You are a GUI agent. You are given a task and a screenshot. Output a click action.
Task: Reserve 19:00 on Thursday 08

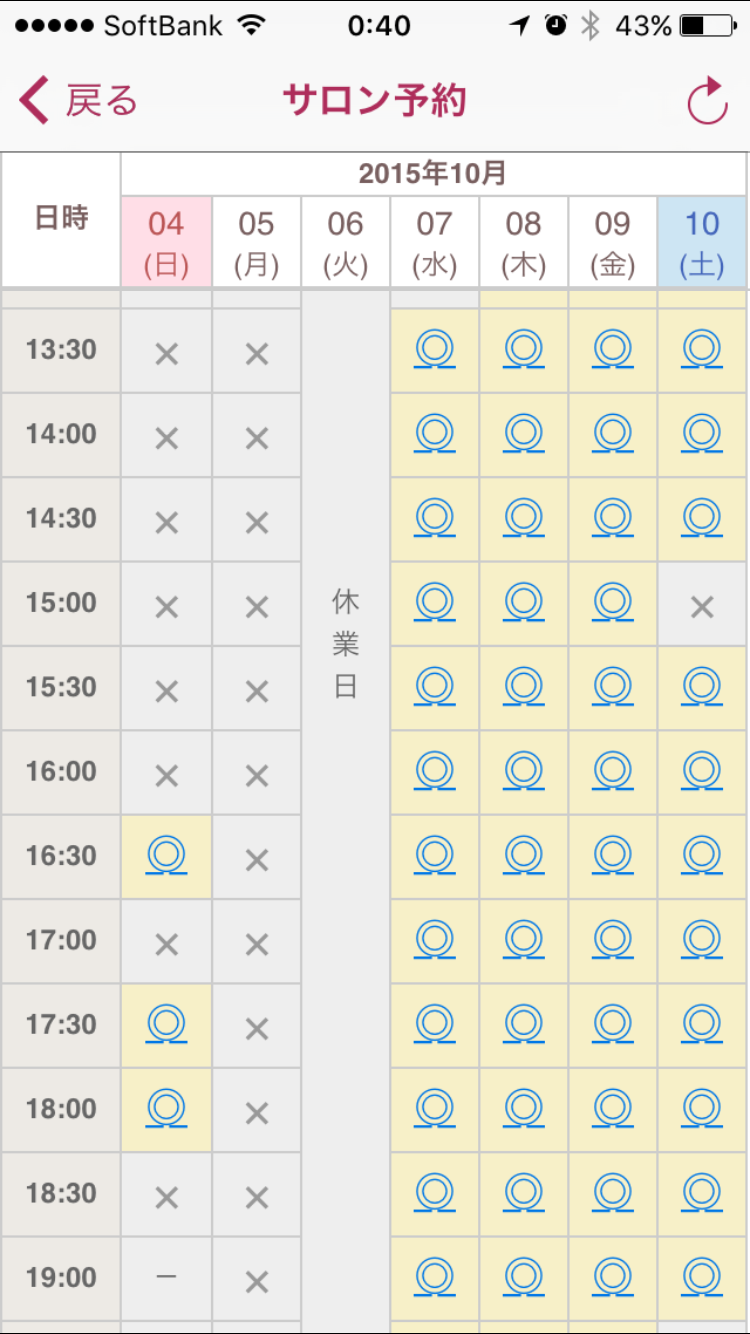523,1277
